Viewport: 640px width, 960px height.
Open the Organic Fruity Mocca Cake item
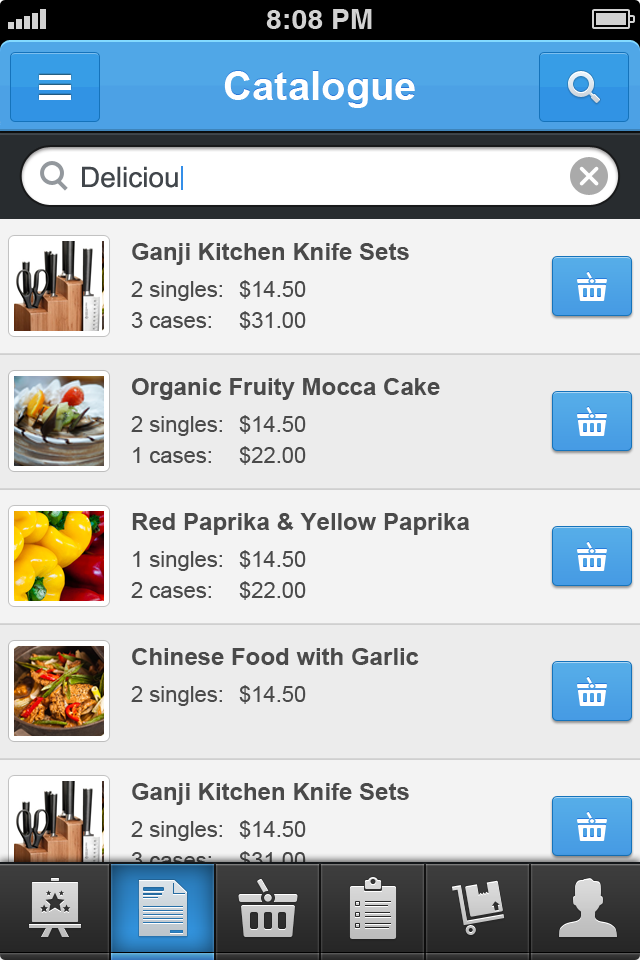[x=285, y=388]
